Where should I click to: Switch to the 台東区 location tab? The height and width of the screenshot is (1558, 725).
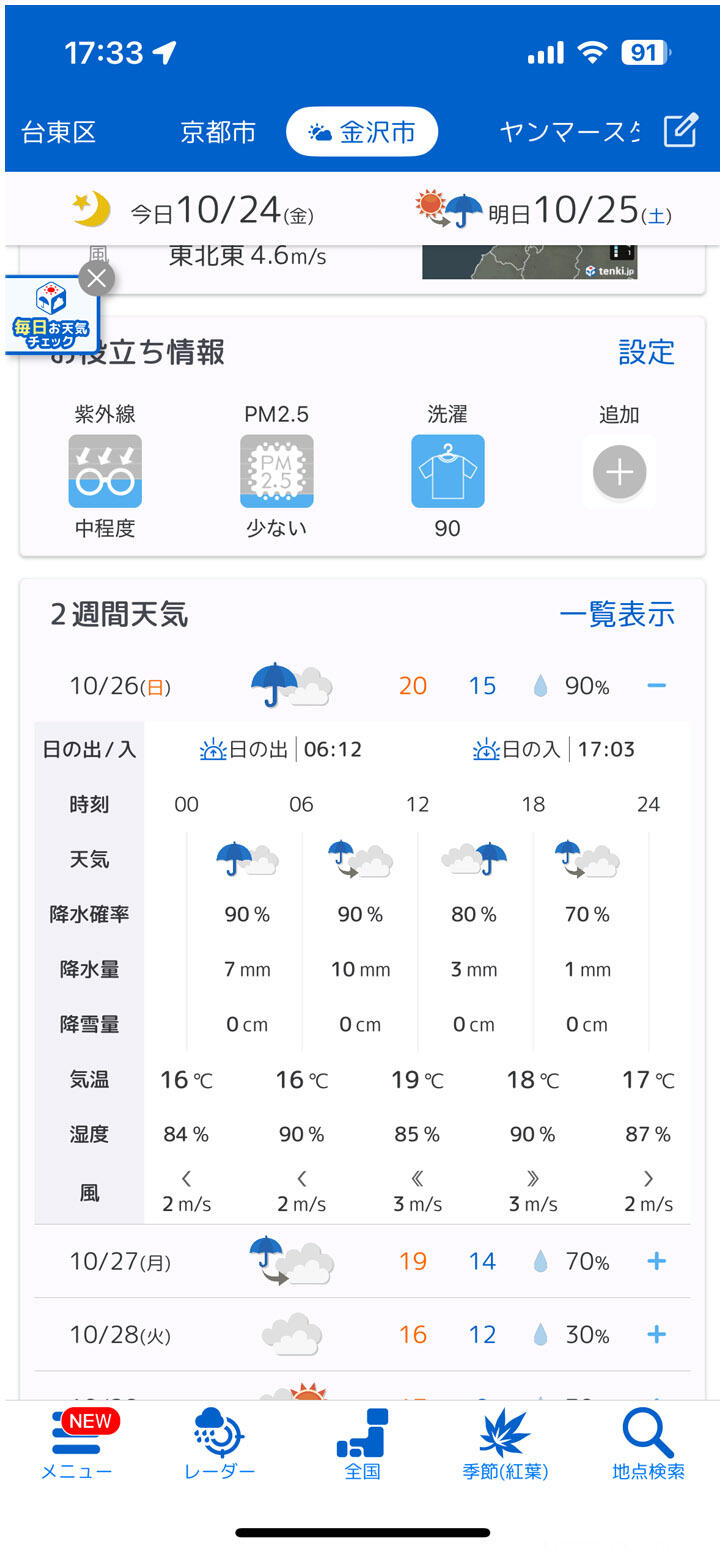point(59,132)
